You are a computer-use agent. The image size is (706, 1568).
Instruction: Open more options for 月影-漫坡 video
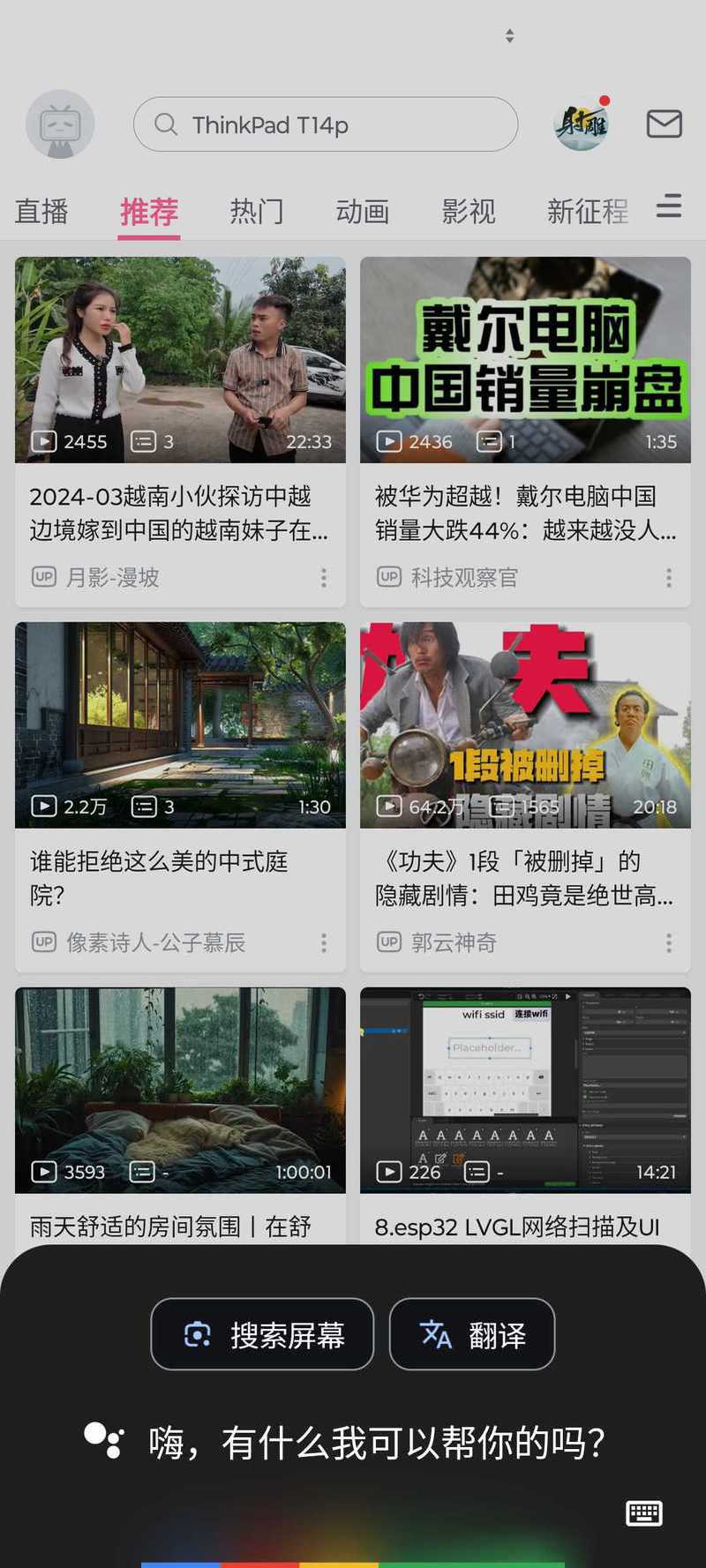point(324,578)
